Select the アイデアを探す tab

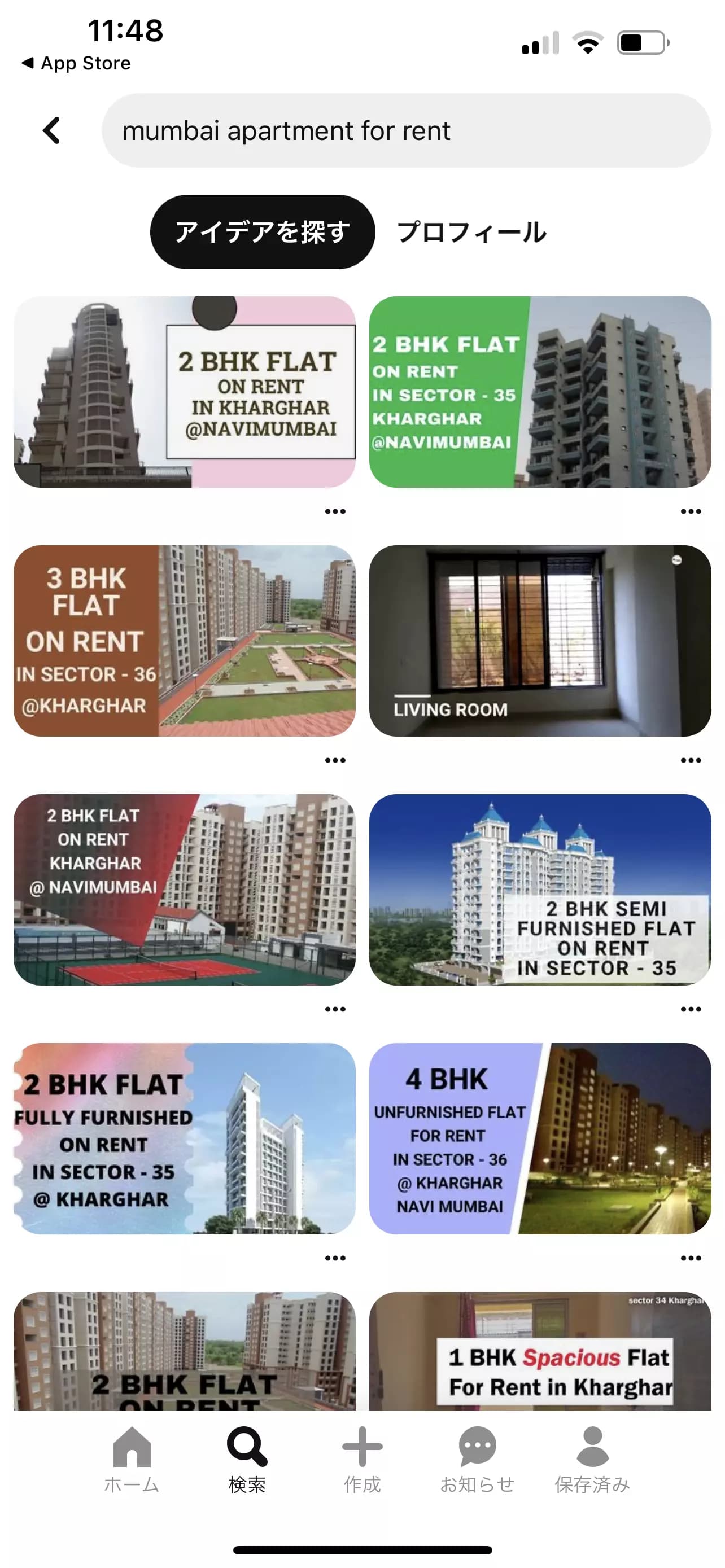click(263, 232)
